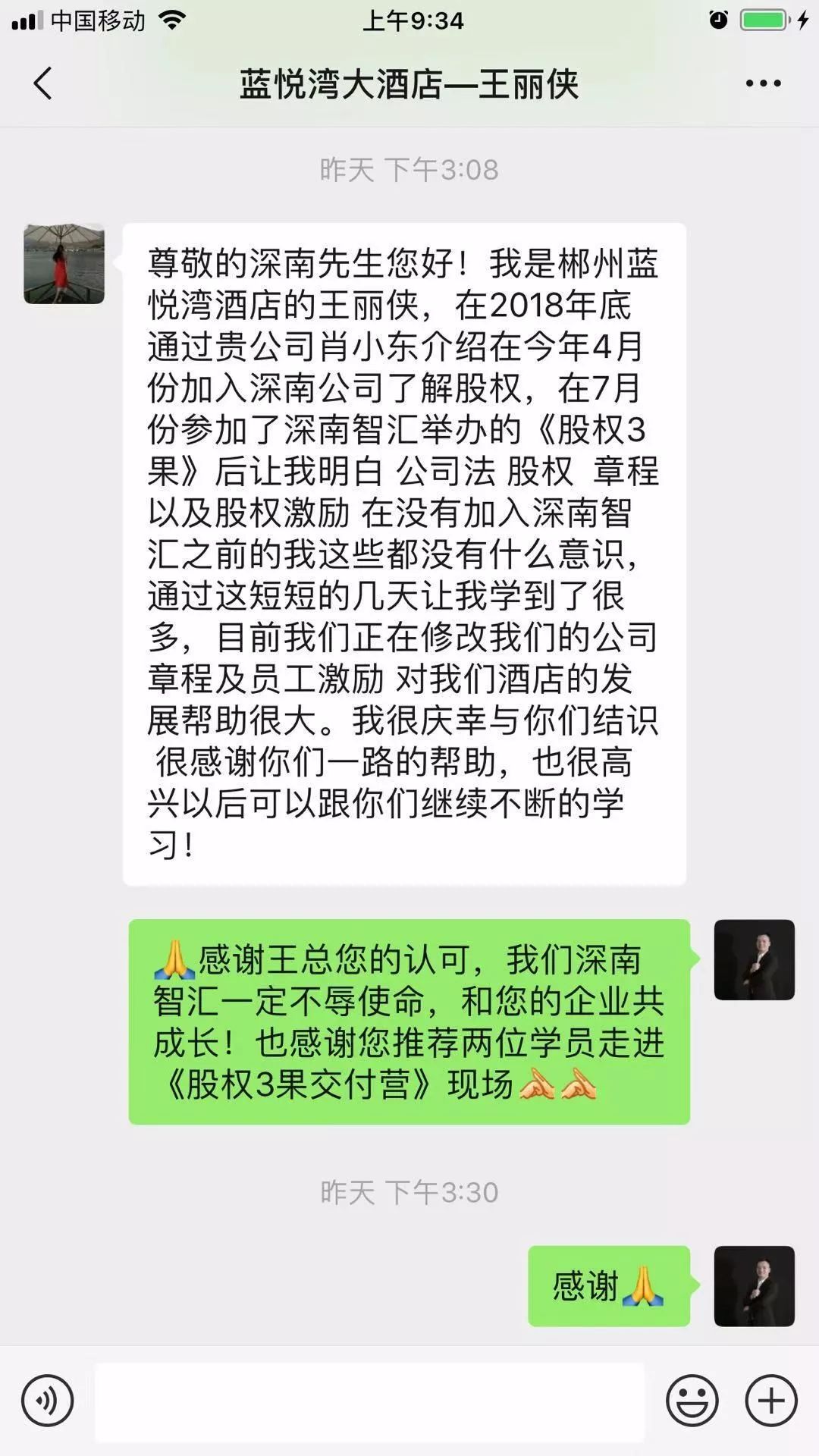Open the plus attachment menu
This screenshot has width=819, height=1456.
(x=771, y=1401)
